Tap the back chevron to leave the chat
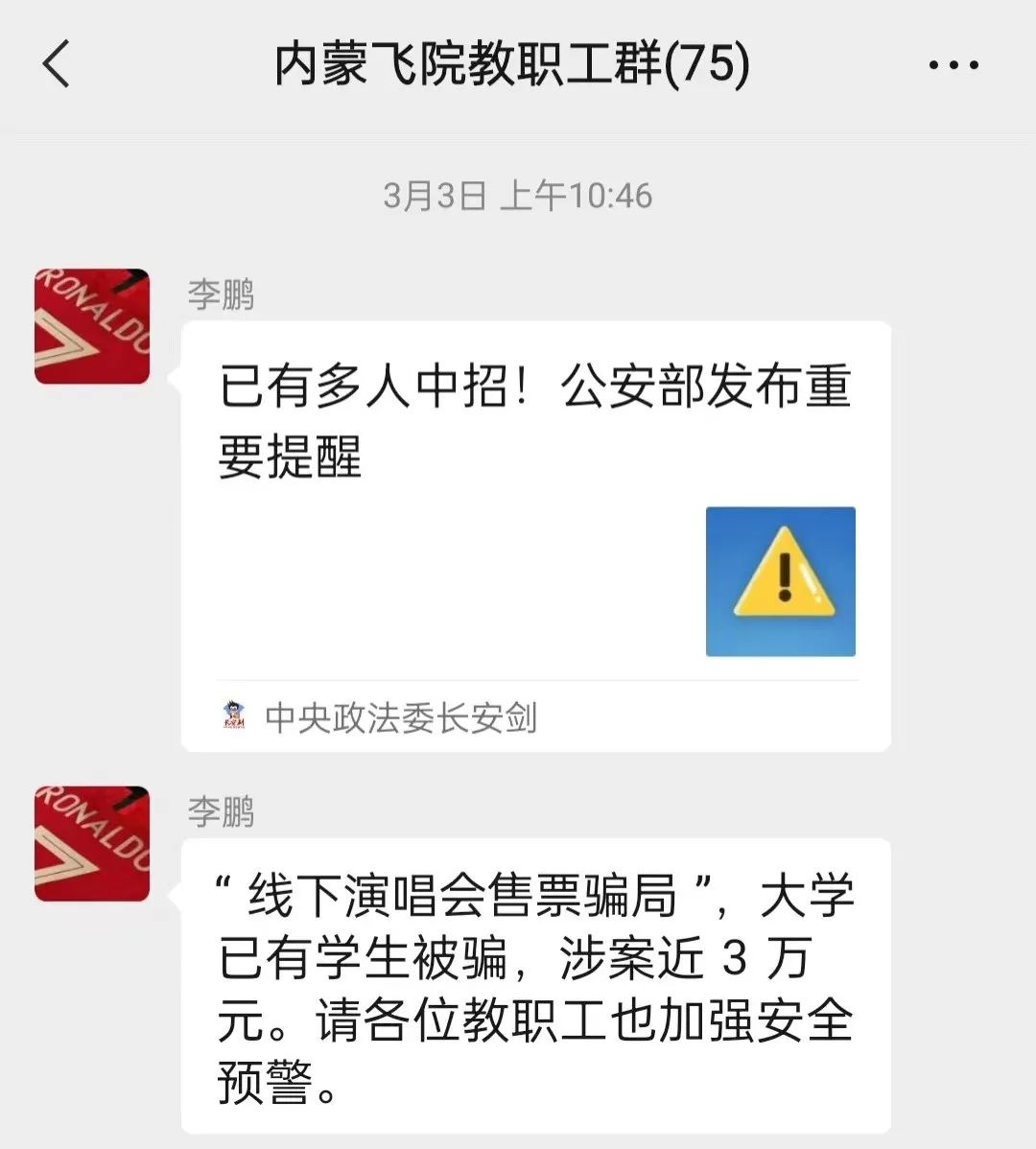The height and width of the screenshot is (1149, 1036). 56,64
